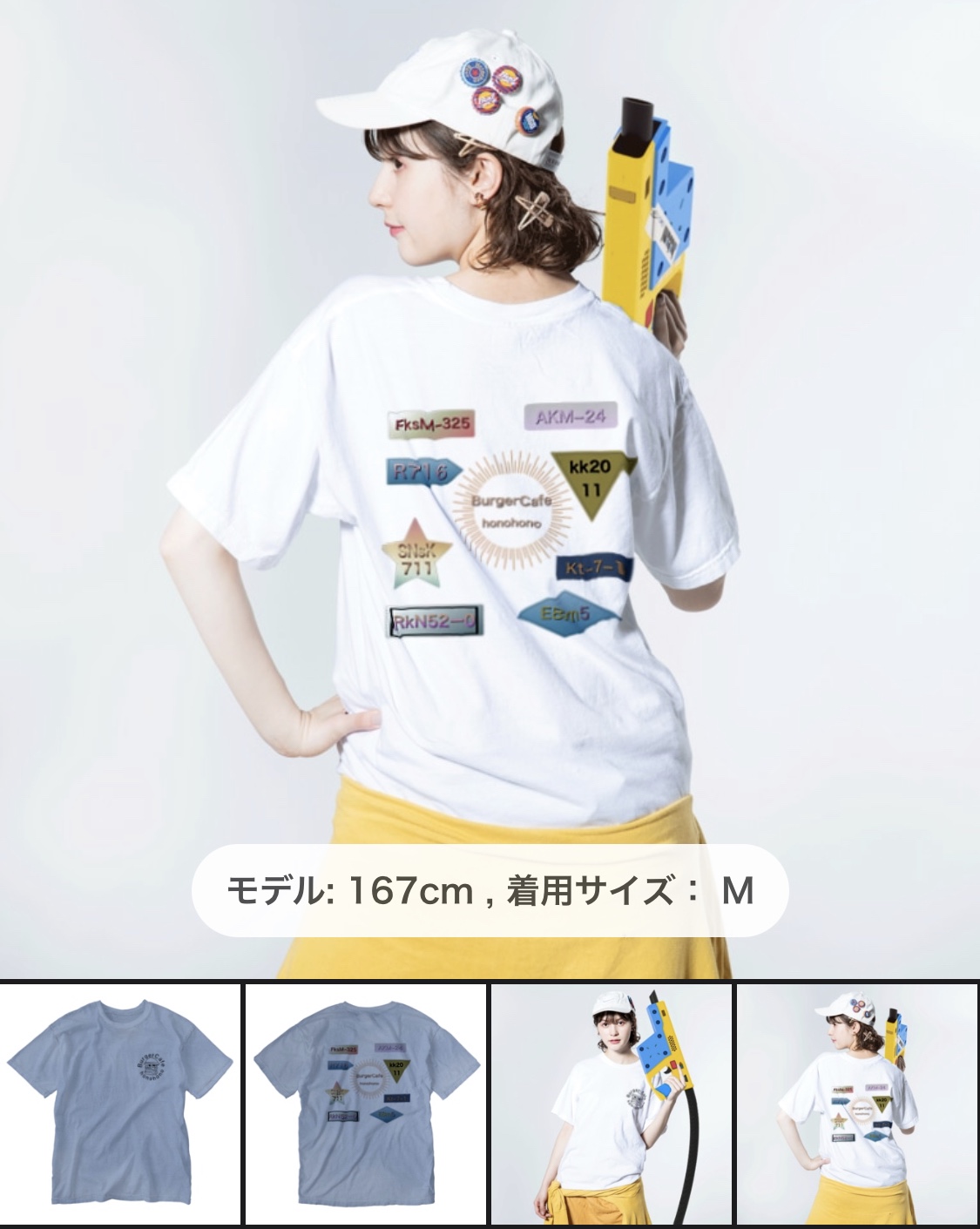Select the blue T-shirt back view thumbnail
This screenshot has width=980, height=1229.
[x=366, y=1104]
